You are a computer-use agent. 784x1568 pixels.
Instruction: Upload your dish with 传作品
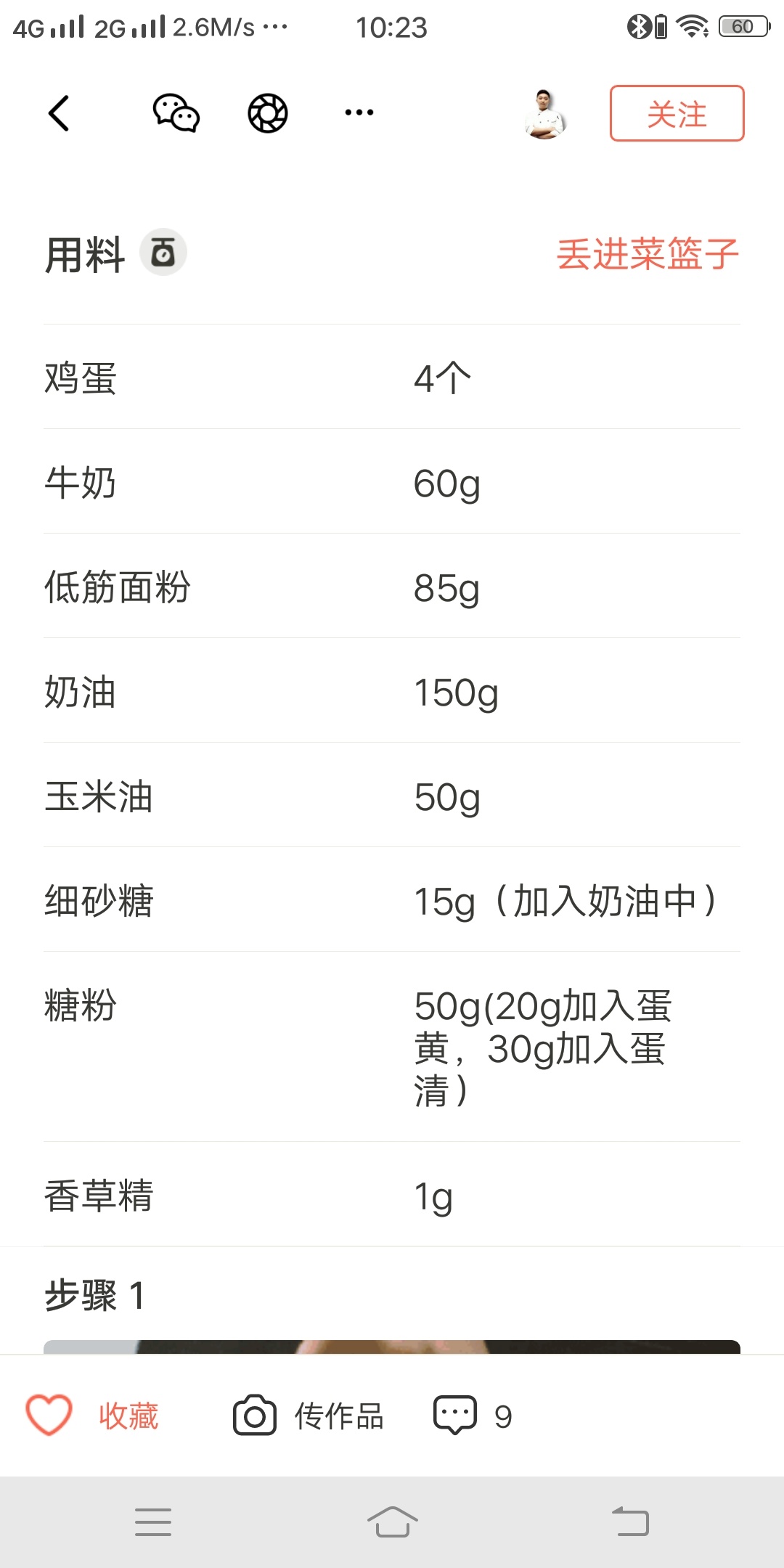coord(309,1416)
